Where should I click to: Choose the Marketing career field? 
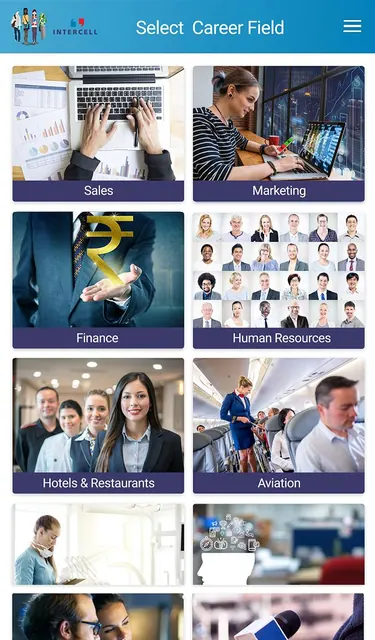[x=279, y=134]
